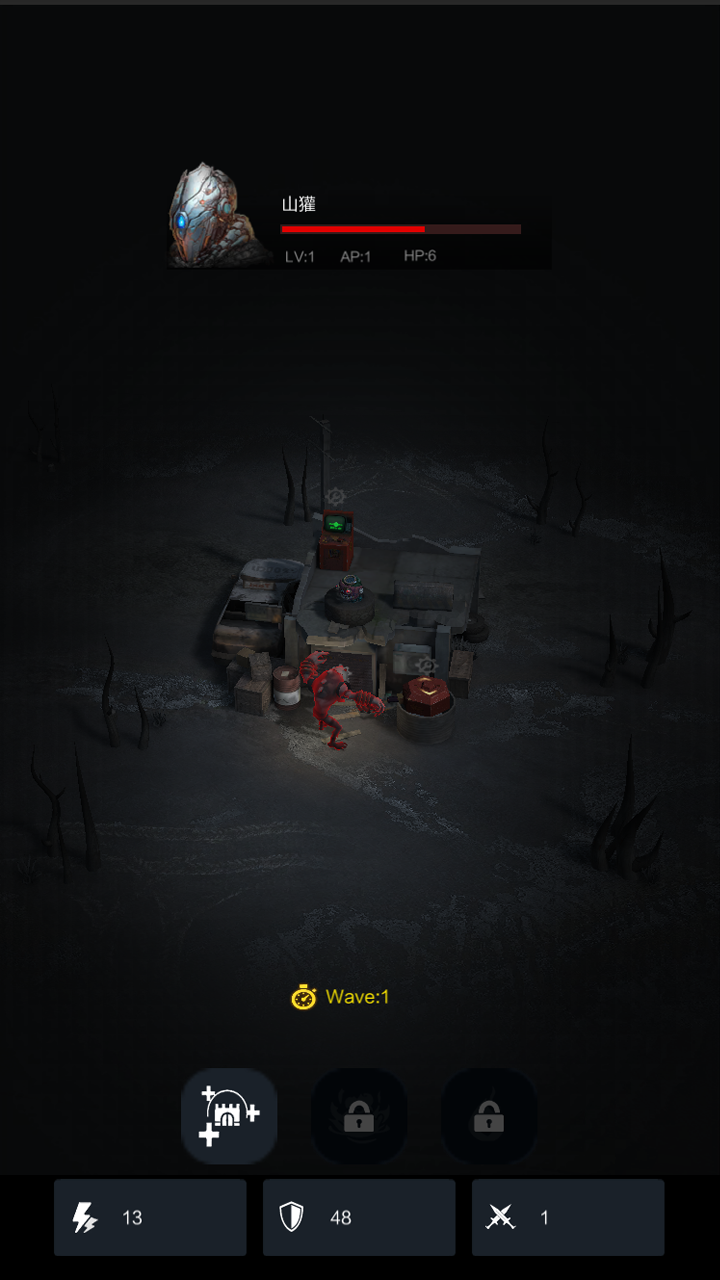Viewport: 720px width, 1280px height.
Task: Tap the locked right skill slot
Action: (489, 1116)
